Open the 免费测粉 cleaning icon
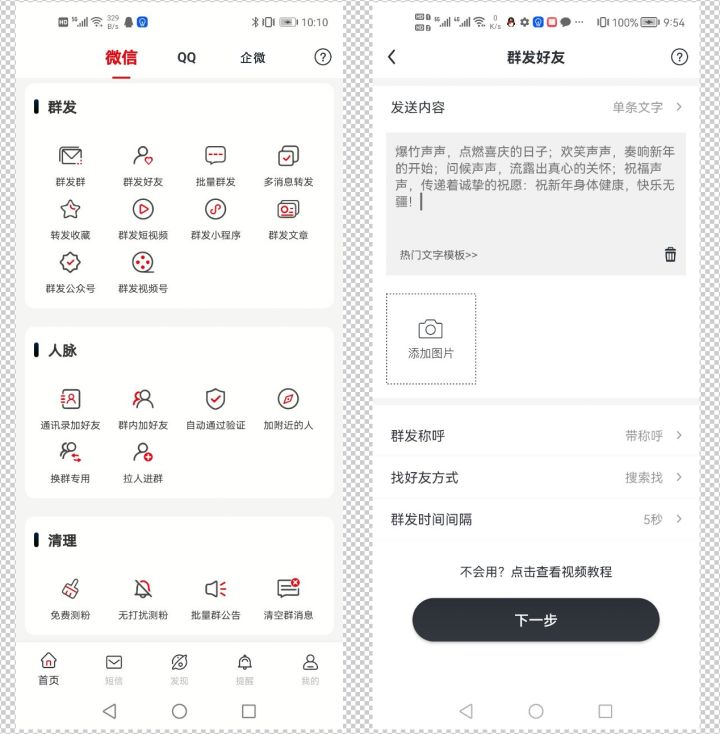 [69, 589]
